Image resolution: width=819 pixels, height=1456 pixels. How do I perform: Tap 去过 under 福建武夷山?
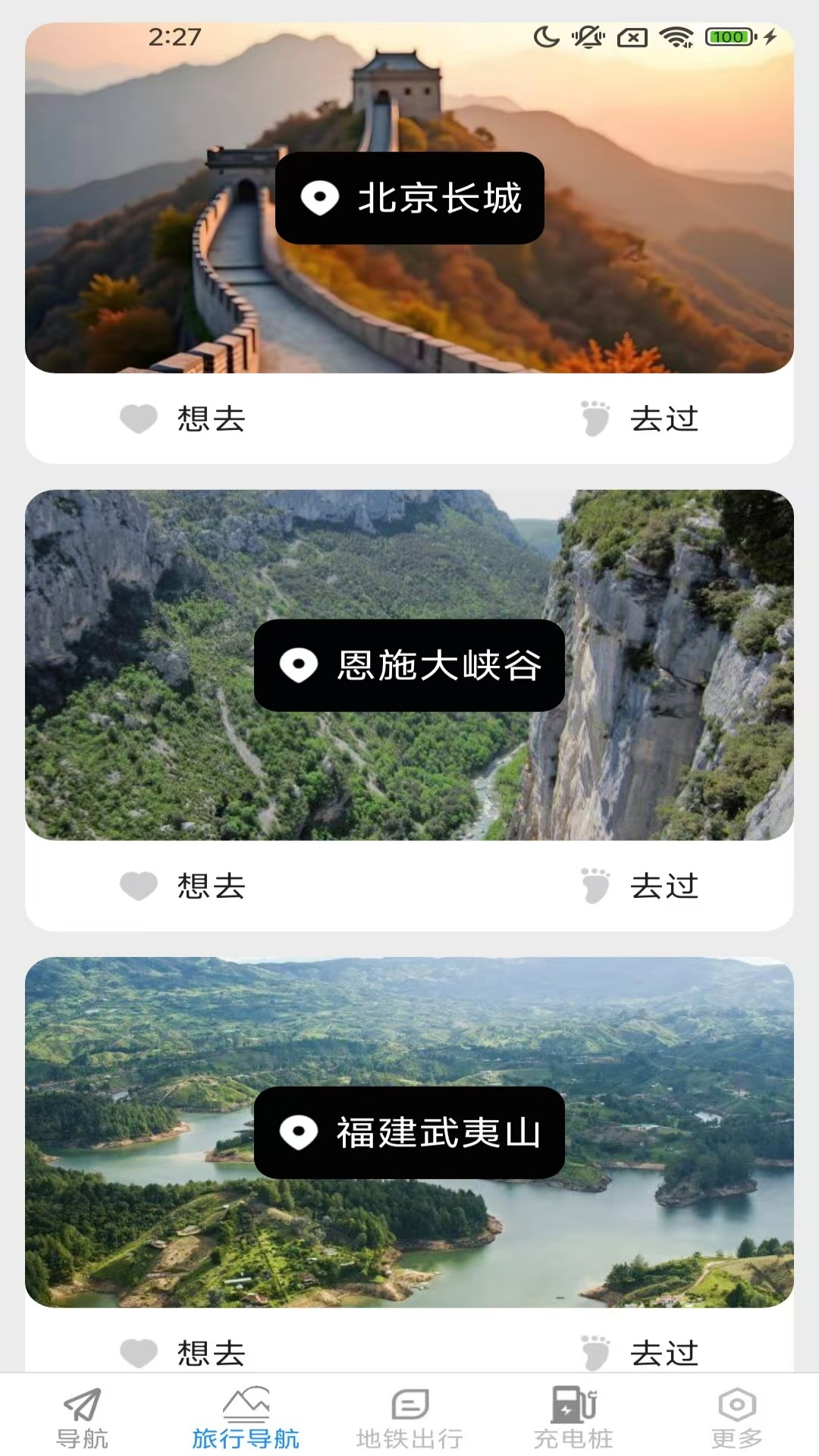pyautogui.click(x=639, y=1353)
